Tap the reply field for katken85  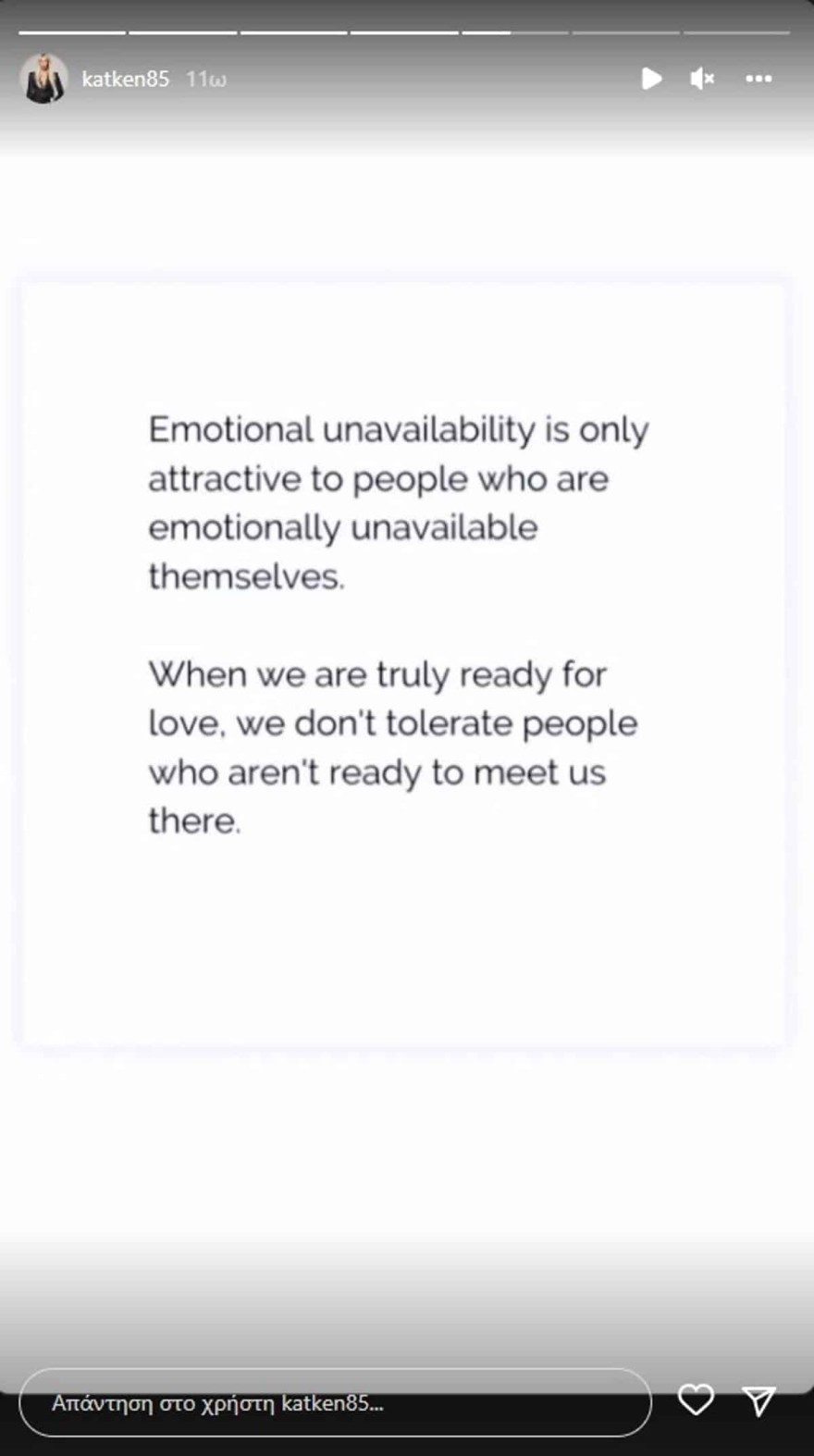(333, 1402)
